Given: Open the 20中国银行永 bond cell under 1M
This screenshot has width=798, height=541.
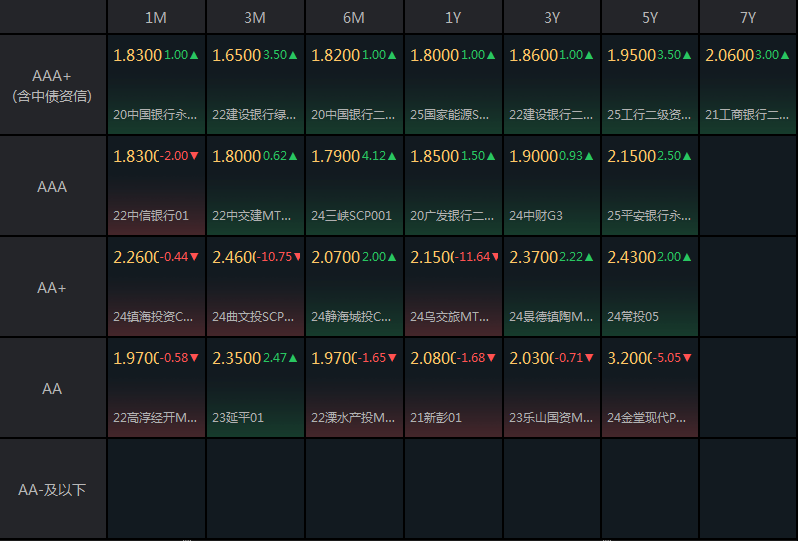Looking at the screenshot, I should click(x=156, y=85).
